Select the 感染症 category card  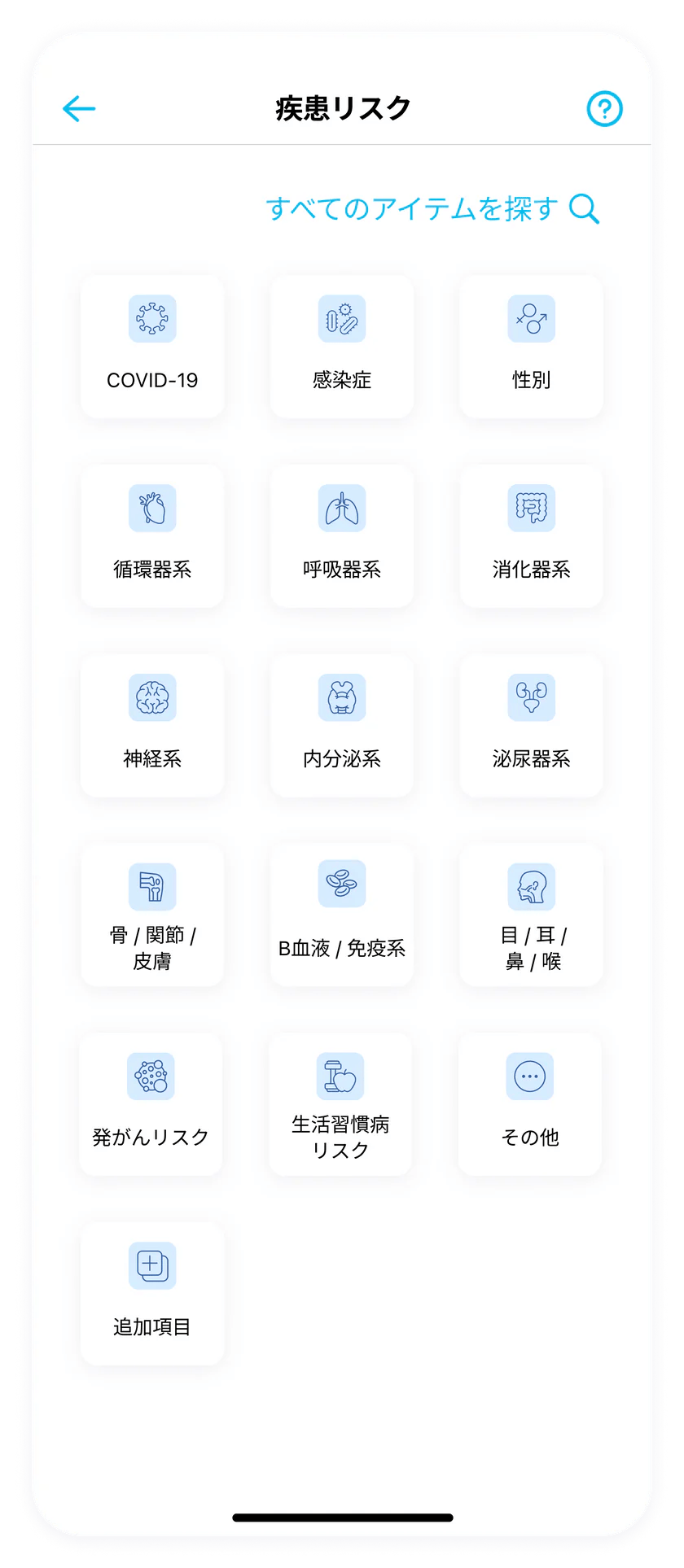tap(342, 347)
